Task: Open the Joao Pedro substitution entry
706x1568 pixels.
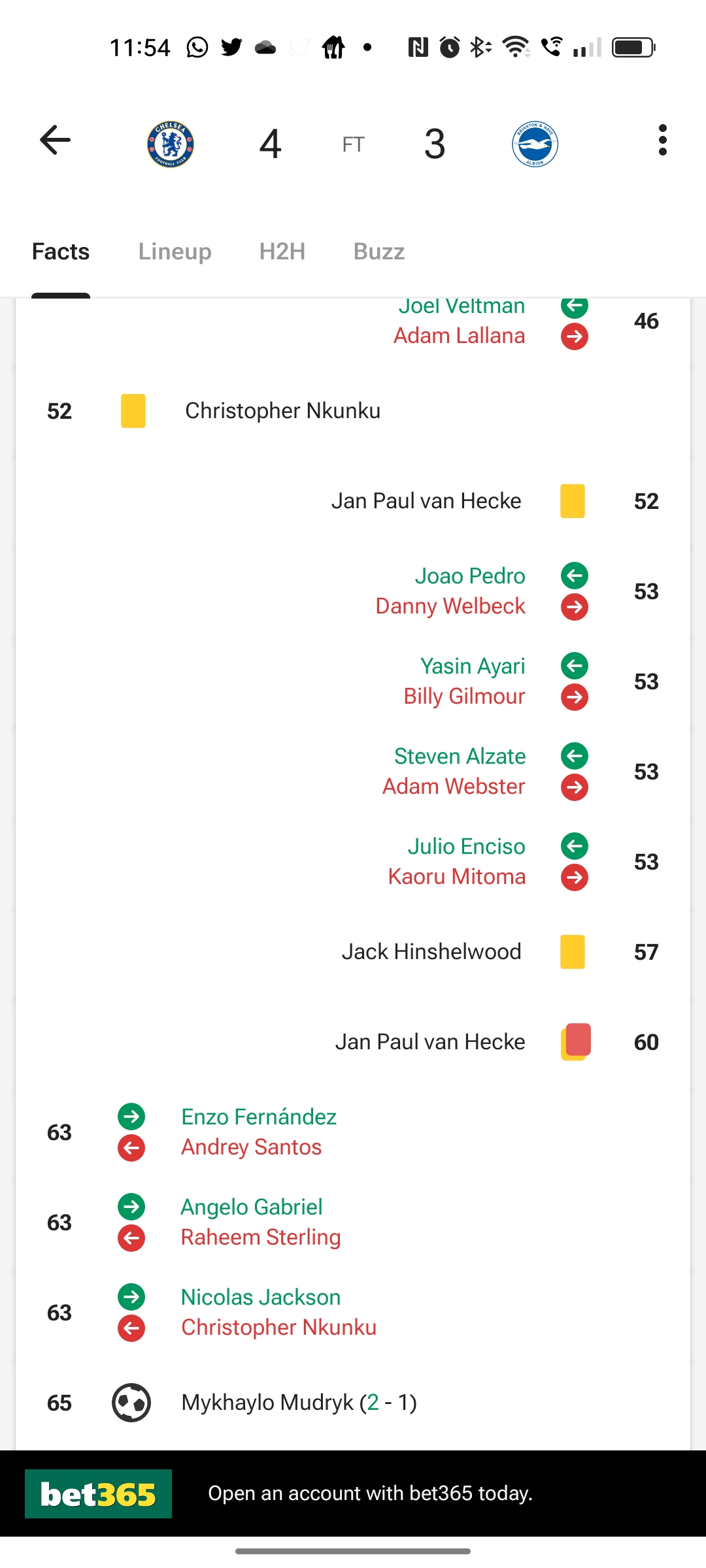Action: (353, 591)
